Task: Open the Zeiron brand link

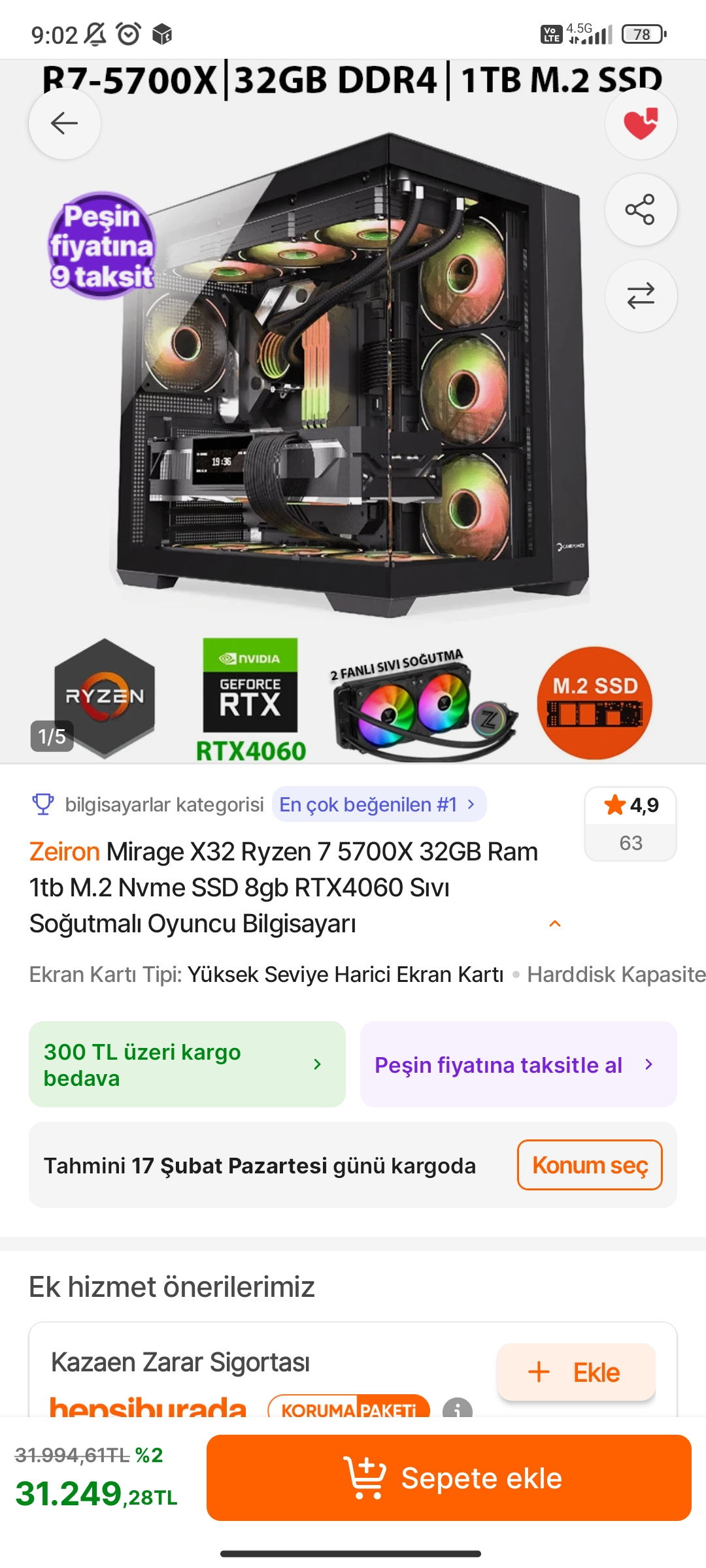Action: [x=64, y=852]
